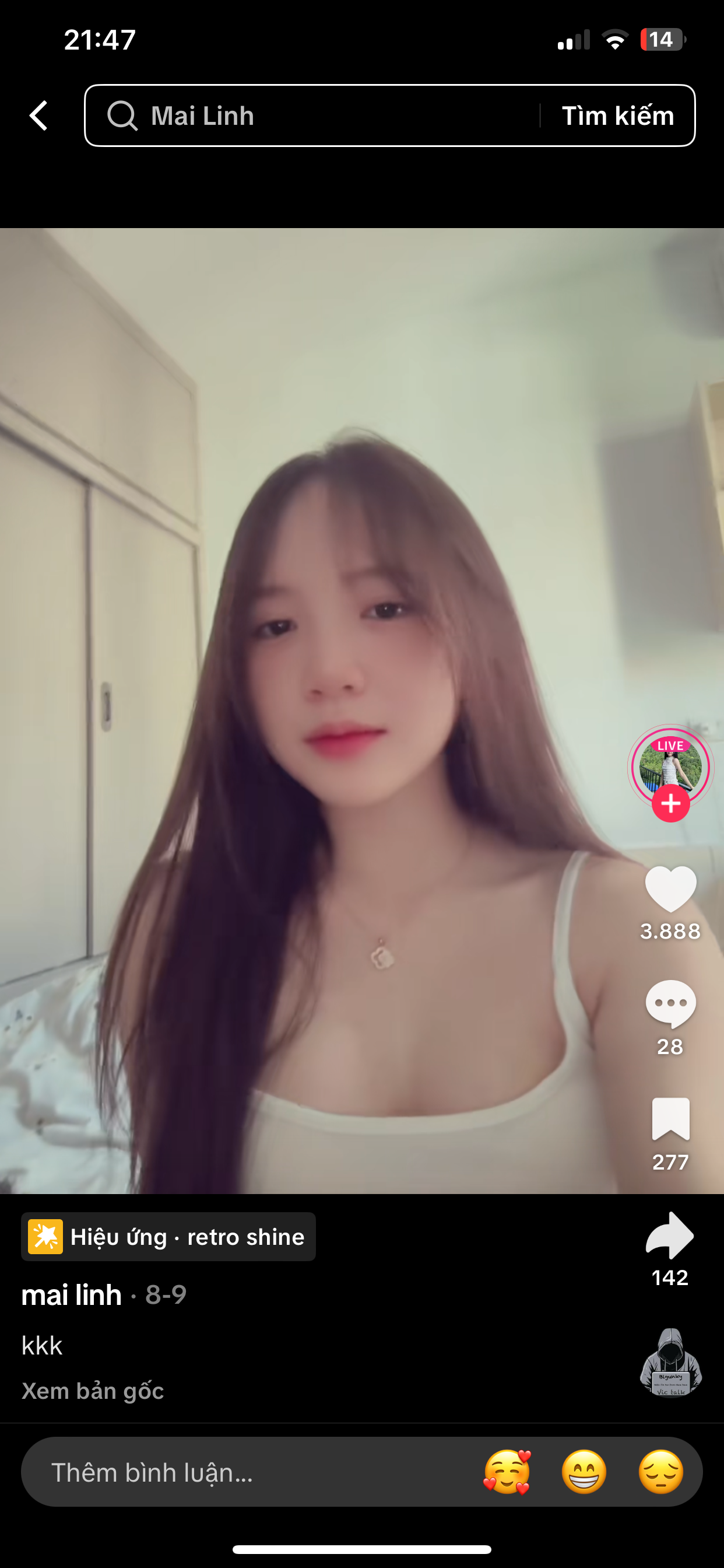This screenshot has height=1568, width=724.
Task: Share this video using the arrow icon
Action: click(x=669, y=1235)
